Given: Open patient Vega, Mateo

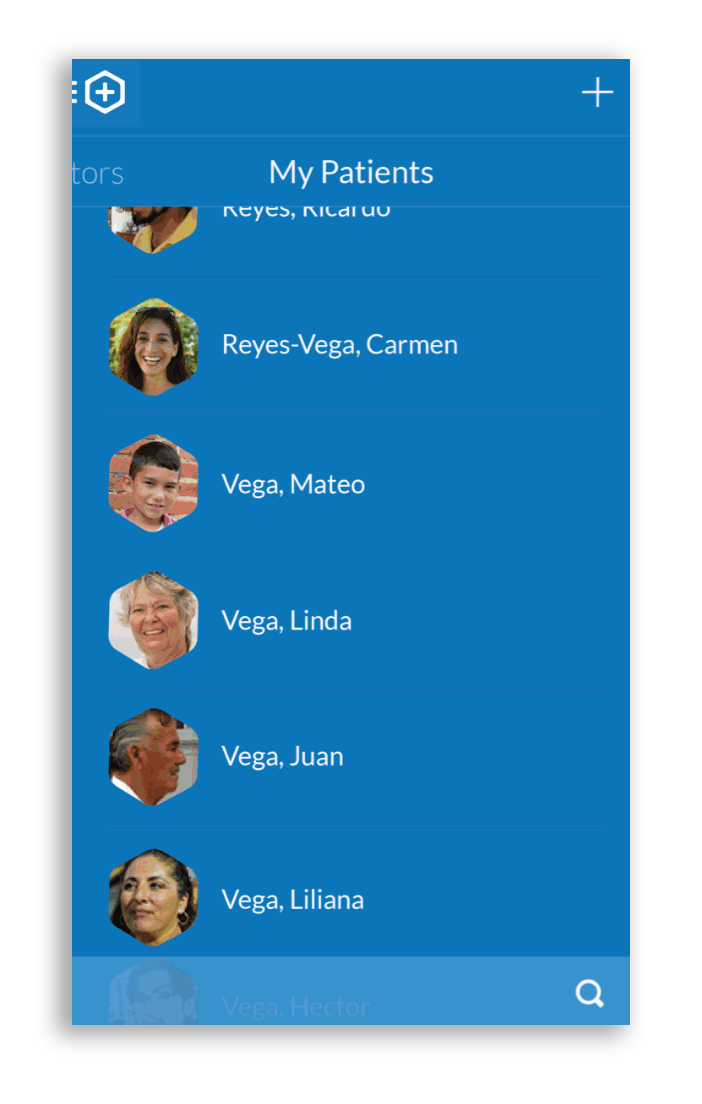Looking at the screenshot, I should tap(293, 485).
